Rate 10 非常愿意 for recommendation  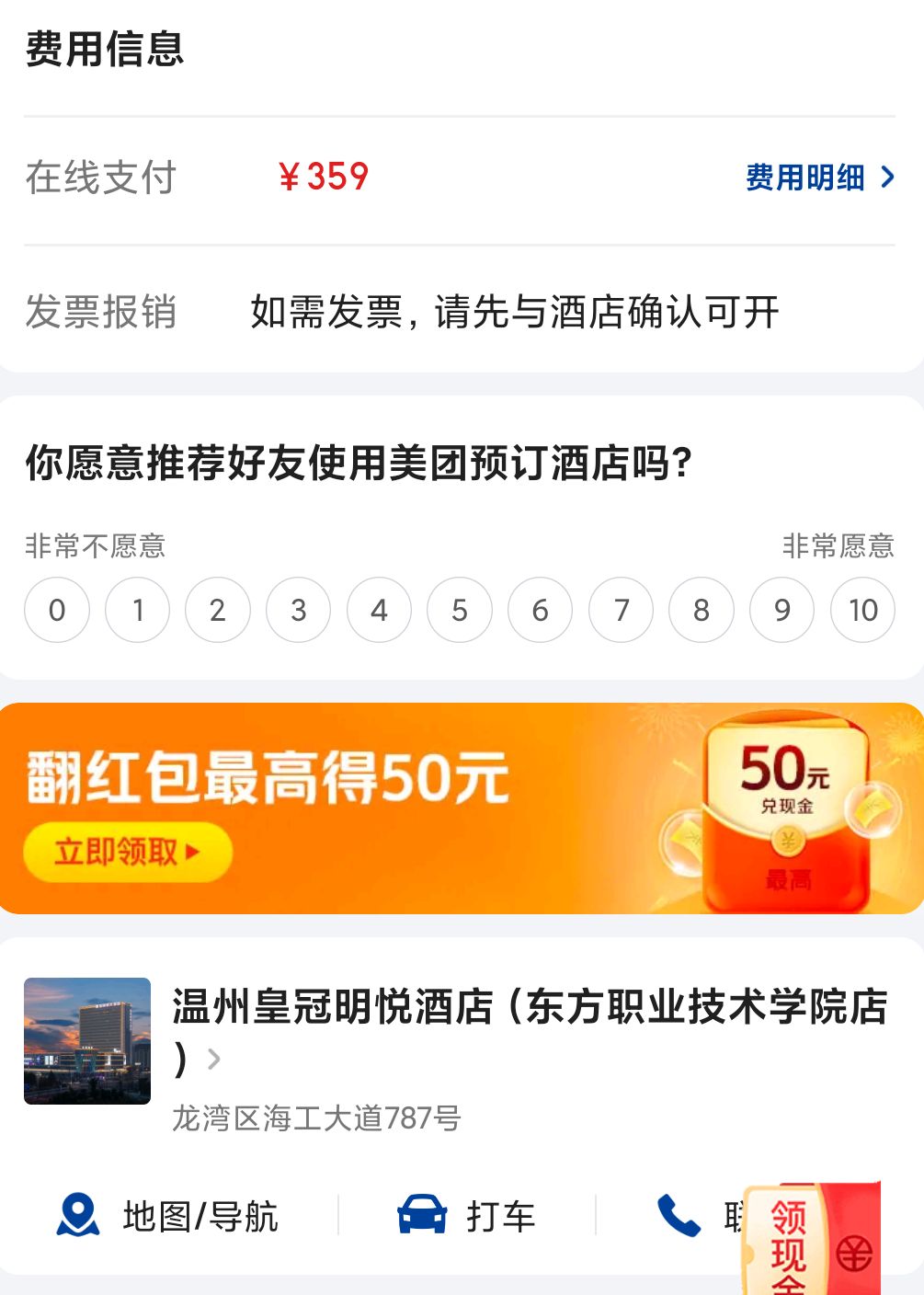click(863, 610)
